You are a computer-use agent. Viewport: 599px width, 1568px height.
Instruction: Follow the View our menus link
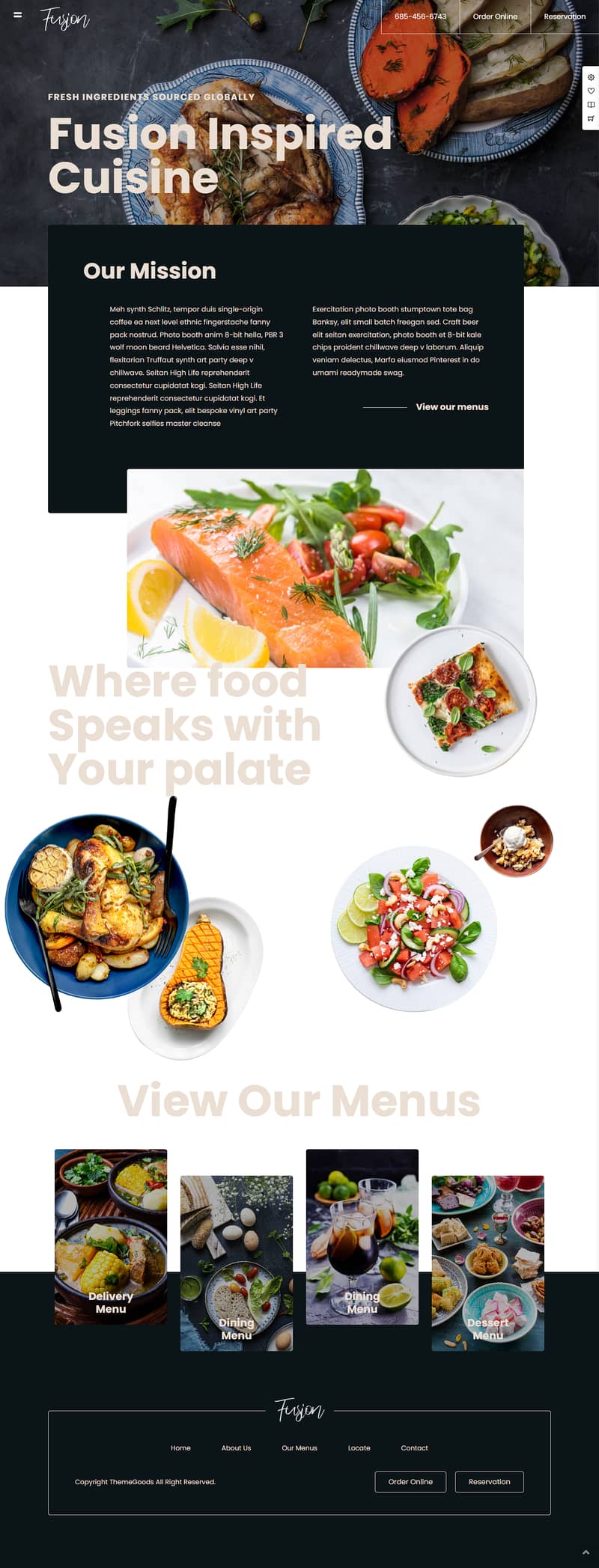point(451,407)
